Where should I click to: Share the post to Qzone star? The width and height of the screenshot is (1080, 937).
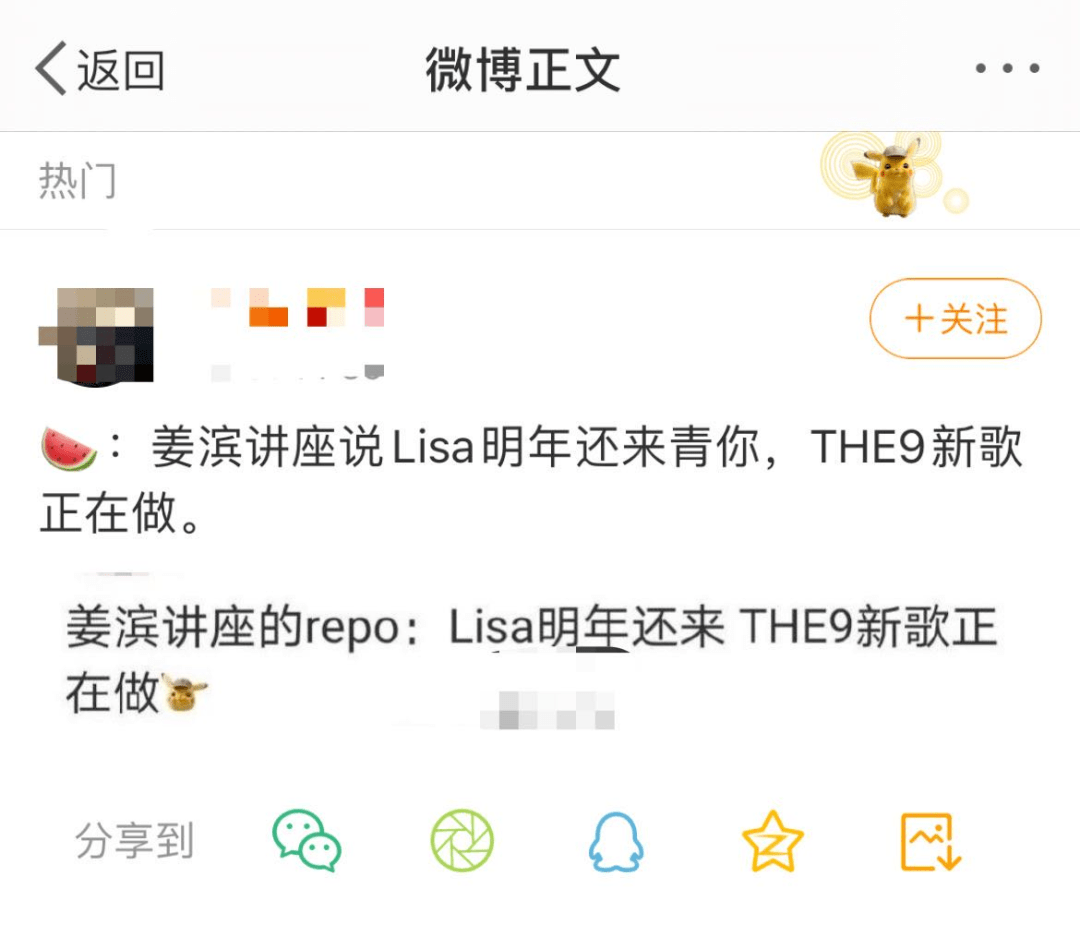point(773,841)
